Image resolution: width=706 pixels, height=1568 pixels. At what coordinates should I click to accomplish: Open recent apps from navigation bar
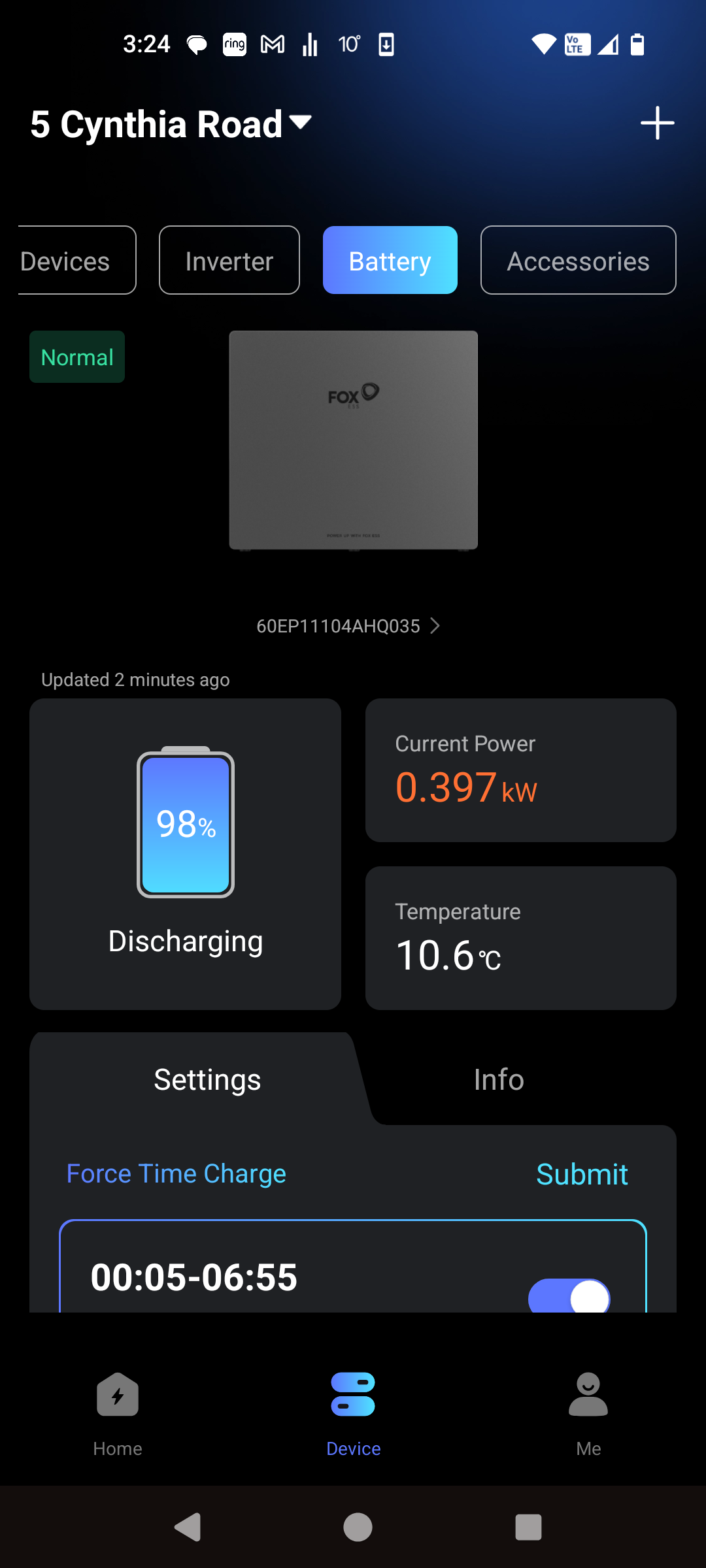click(x=528, y=1527)
